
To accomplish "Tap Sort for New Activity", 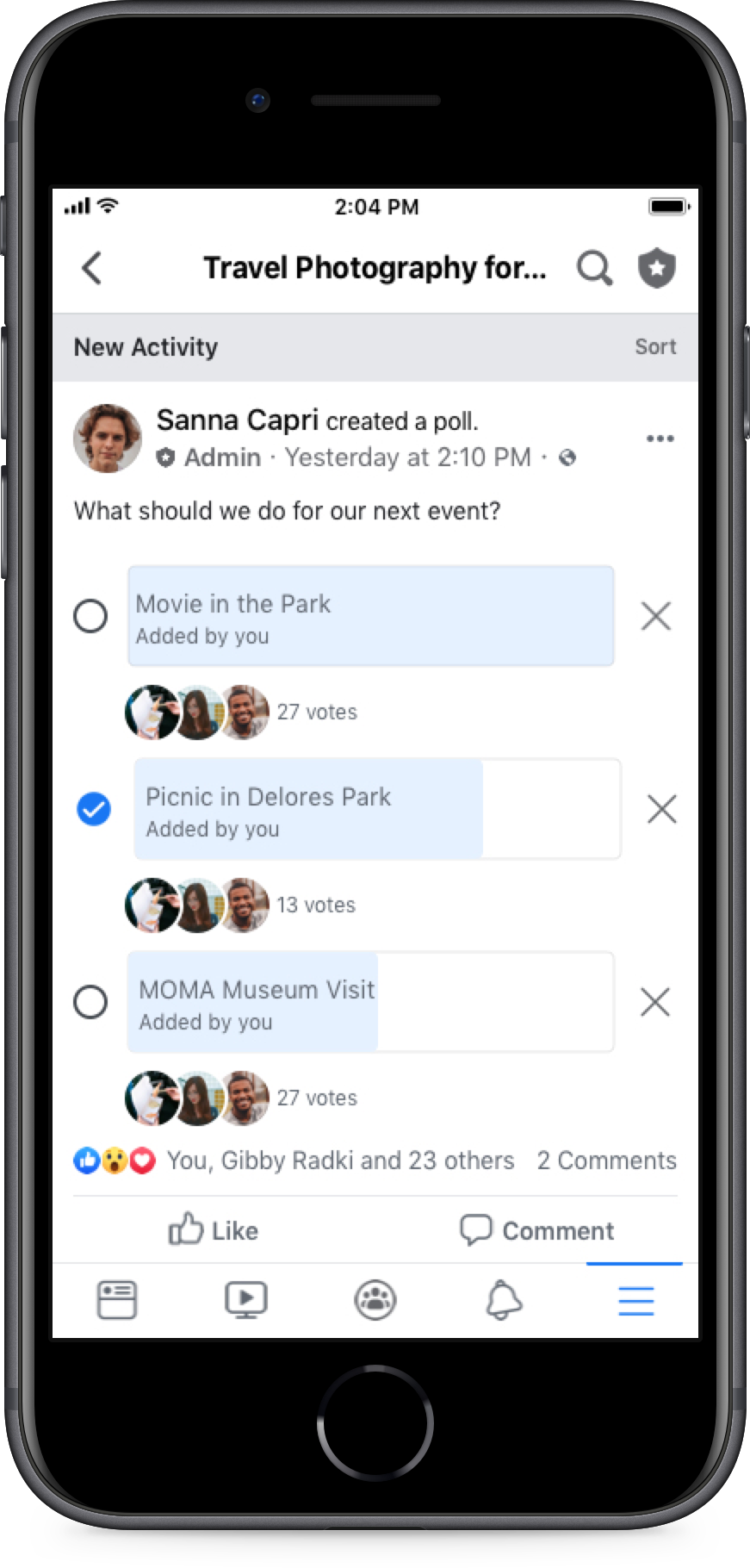I will pos(655,346).
